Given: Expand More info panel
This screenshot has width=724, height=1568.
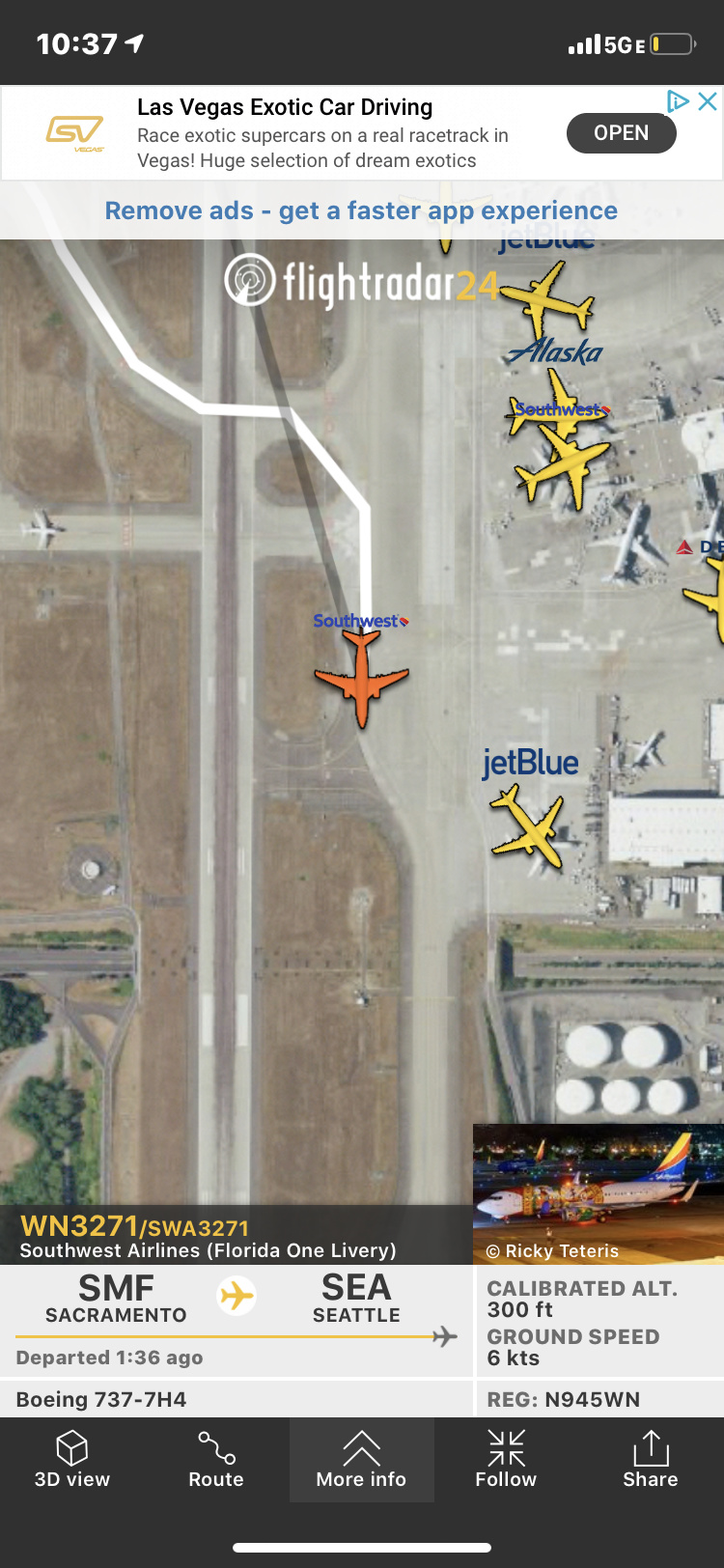Looking at the screenshot, I should click(361, 1459).
